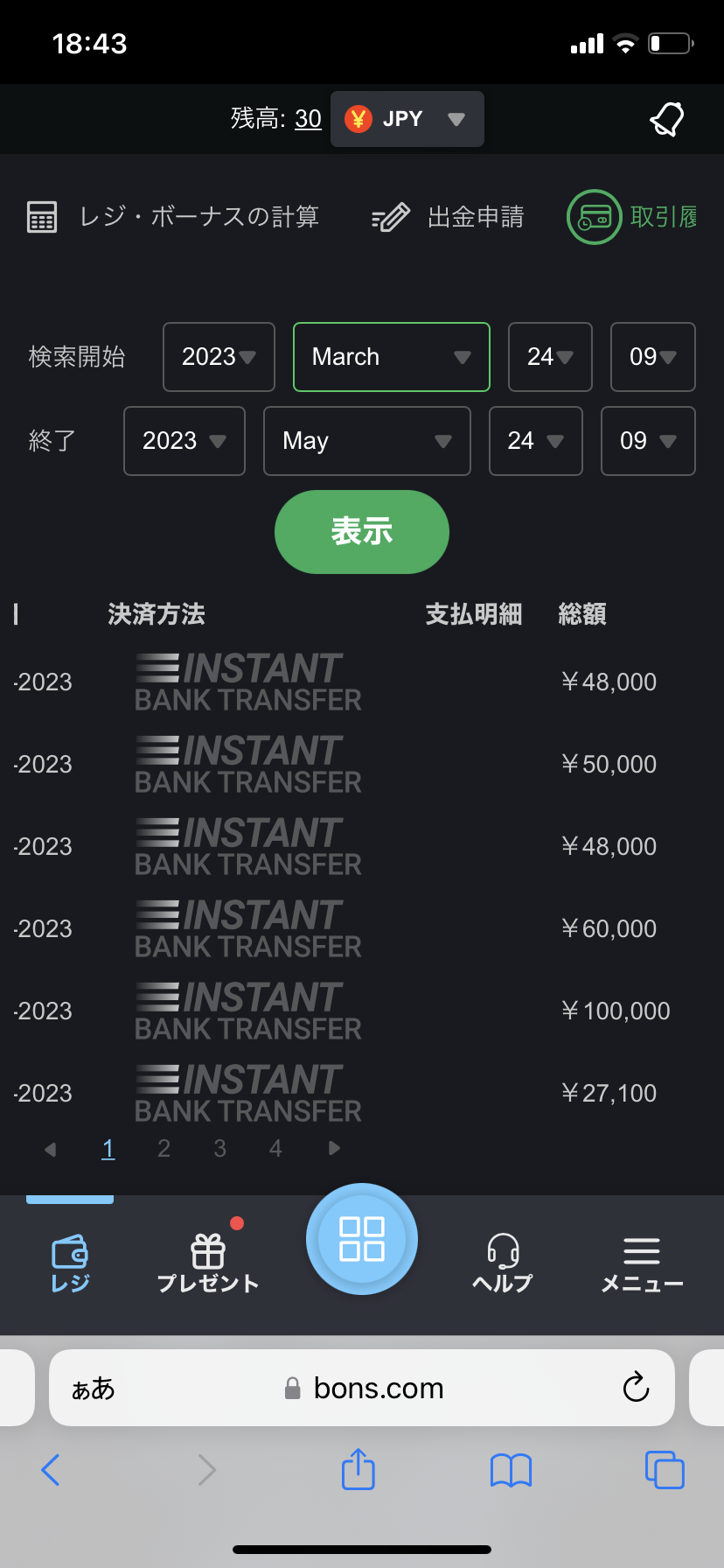Open the March start month dropdown
This screenshot has height=1568, width=724.
391,357
